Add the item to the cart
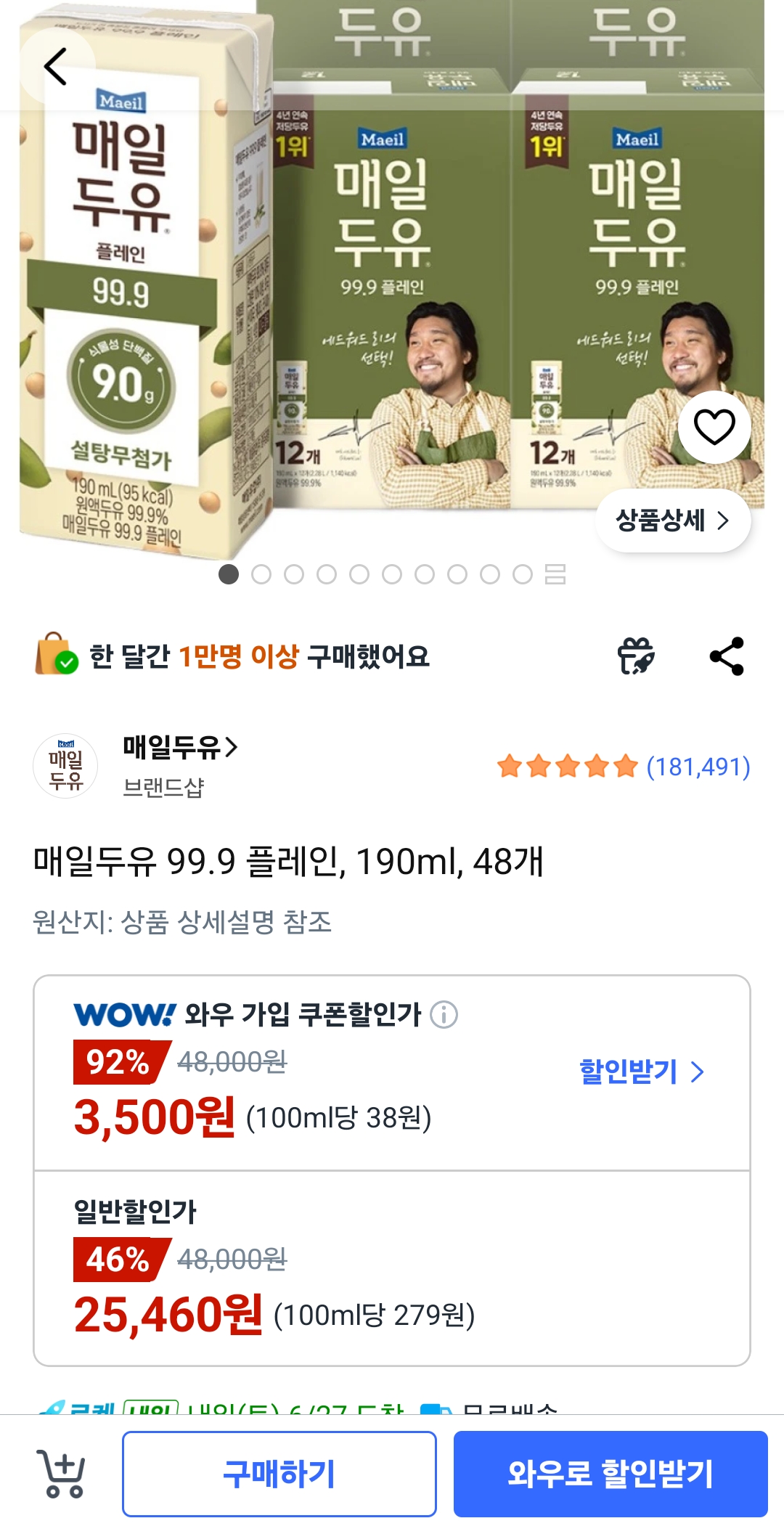Viewport: 784px width, 1534px height. [x=61, y=1474]
